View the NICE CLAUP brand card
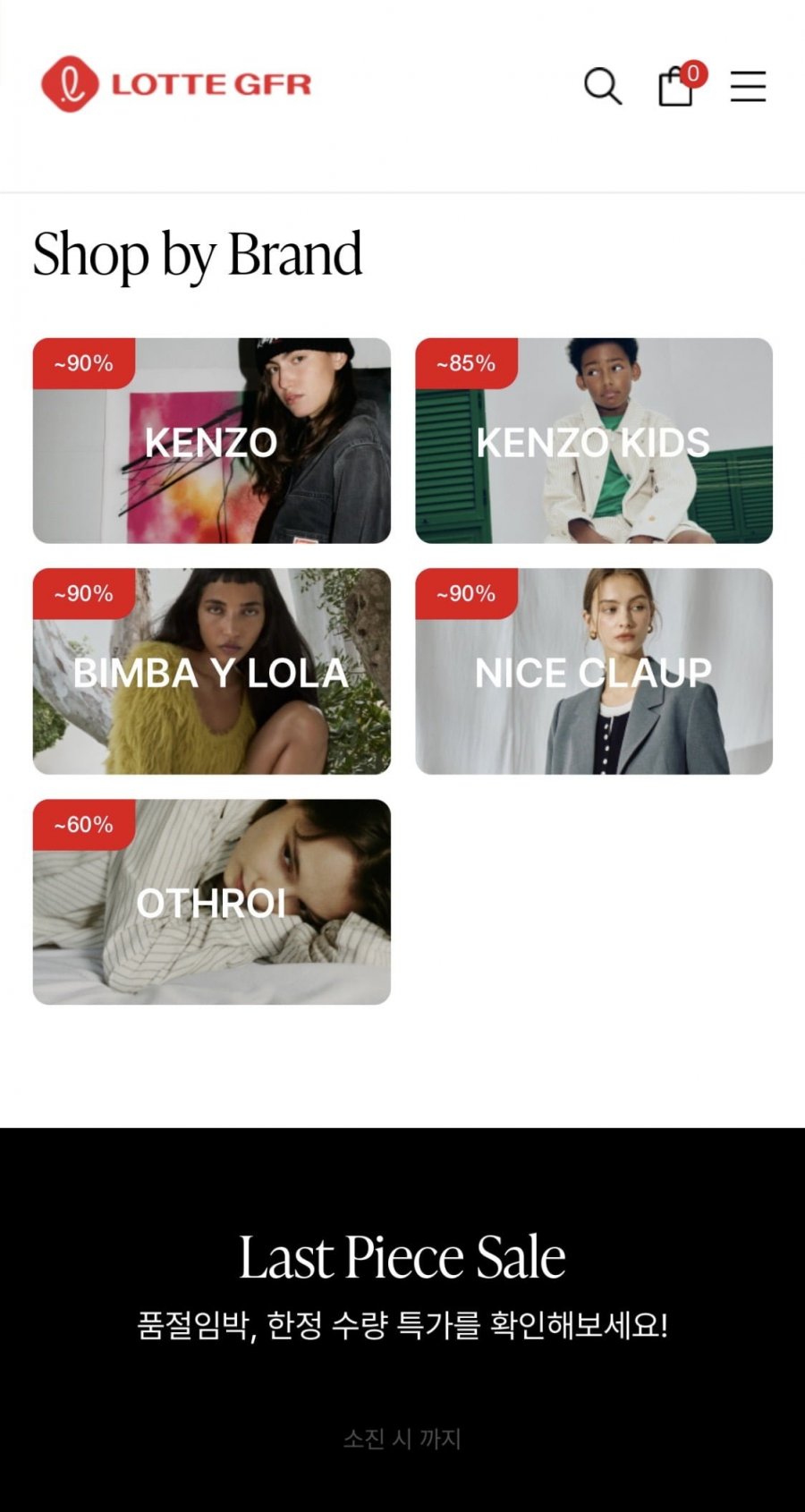 pyautogui.click(x=594, y=672)
